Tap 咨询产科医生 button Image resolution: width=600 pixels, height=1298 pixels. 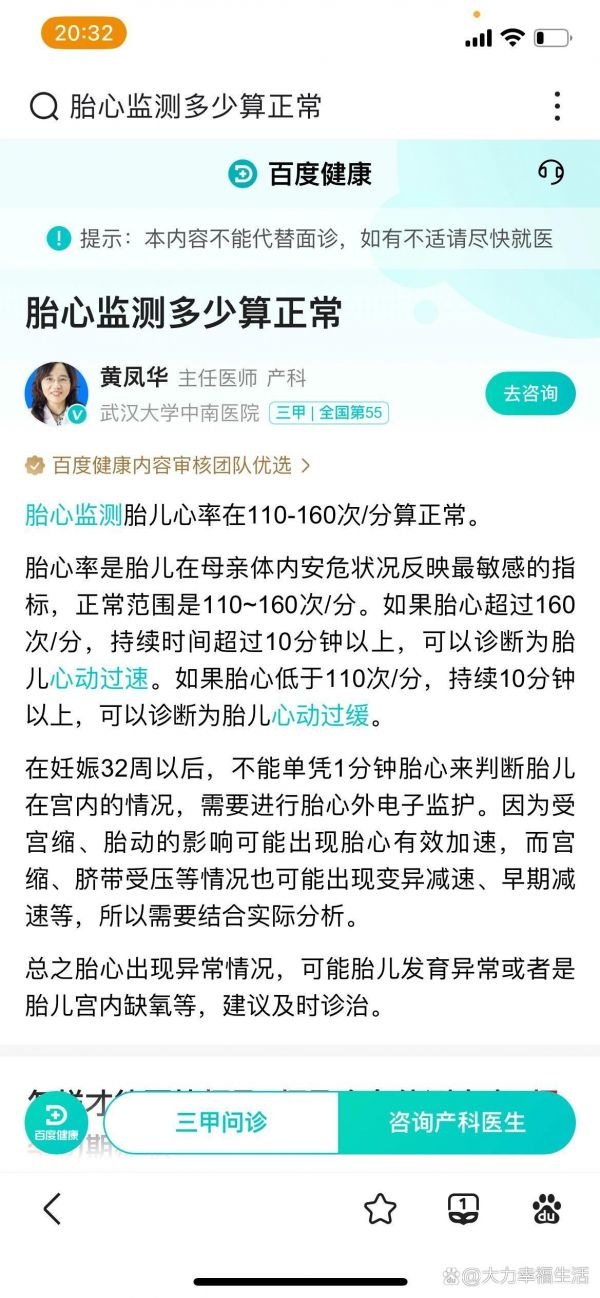pos(457,1122)
